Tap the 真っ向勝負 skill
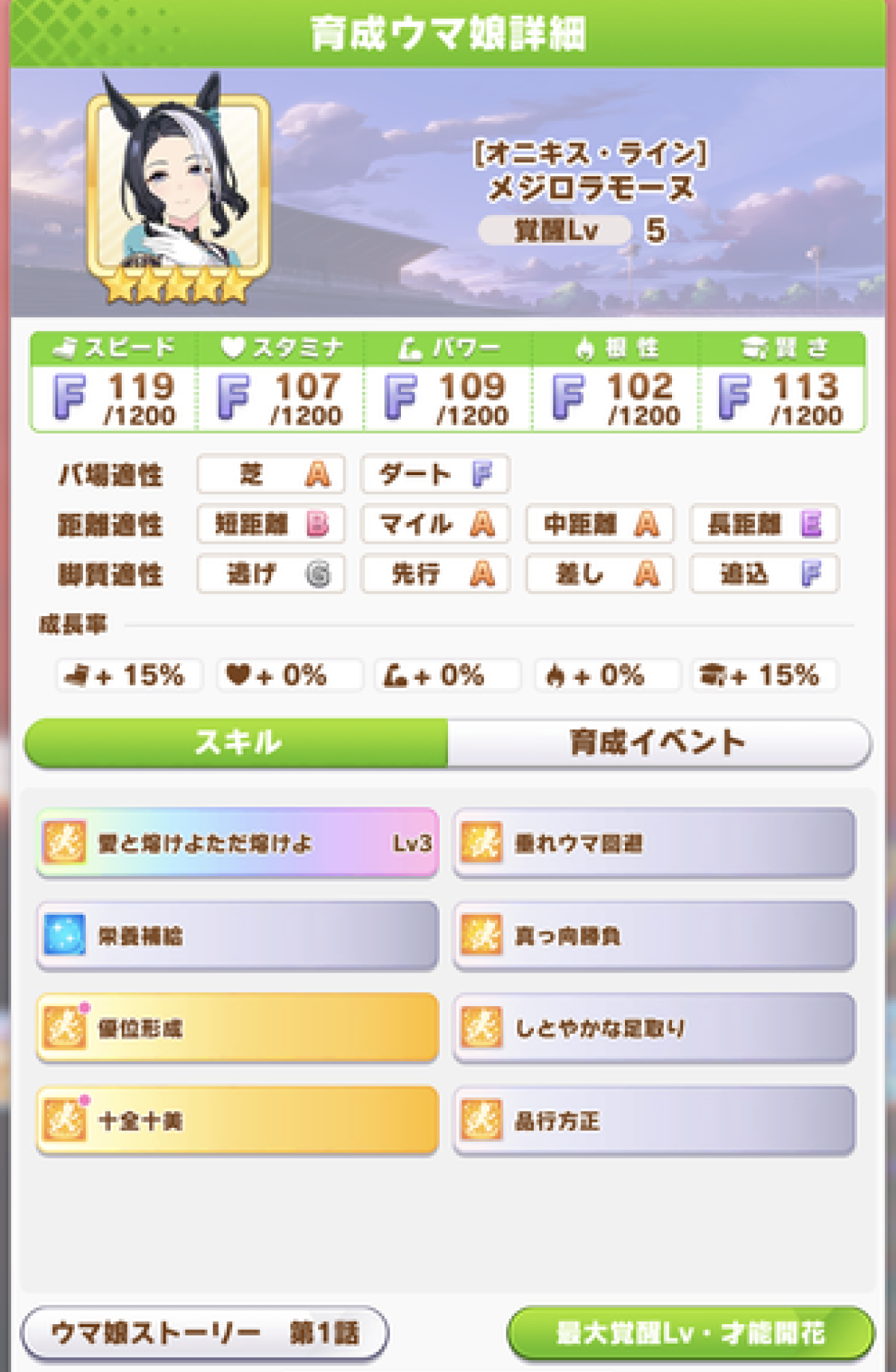Image resolution: width=896 pixels, height=1372 pixels. (653, 936)
